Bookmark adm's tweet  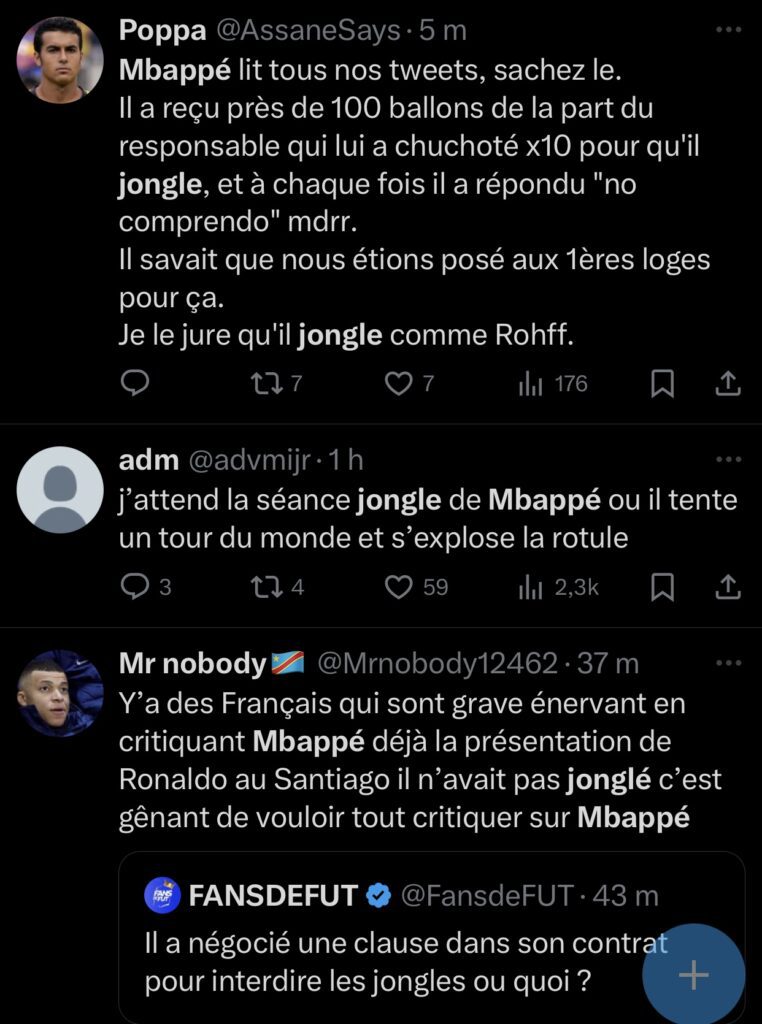point(662,587)
